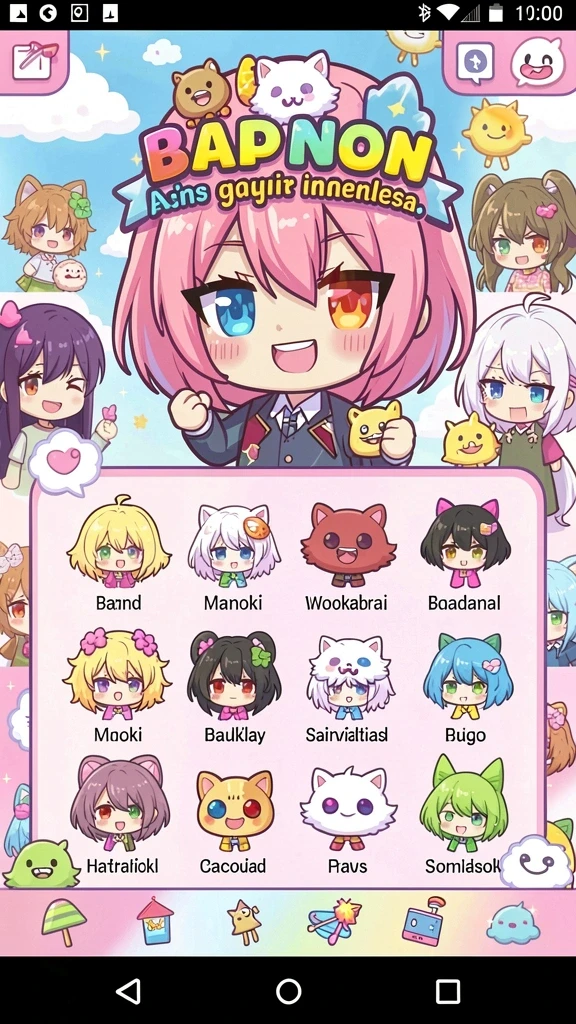Screen dimensions: 576x1024
Task: Switch to the little house tab
Action: click(155, 920)
